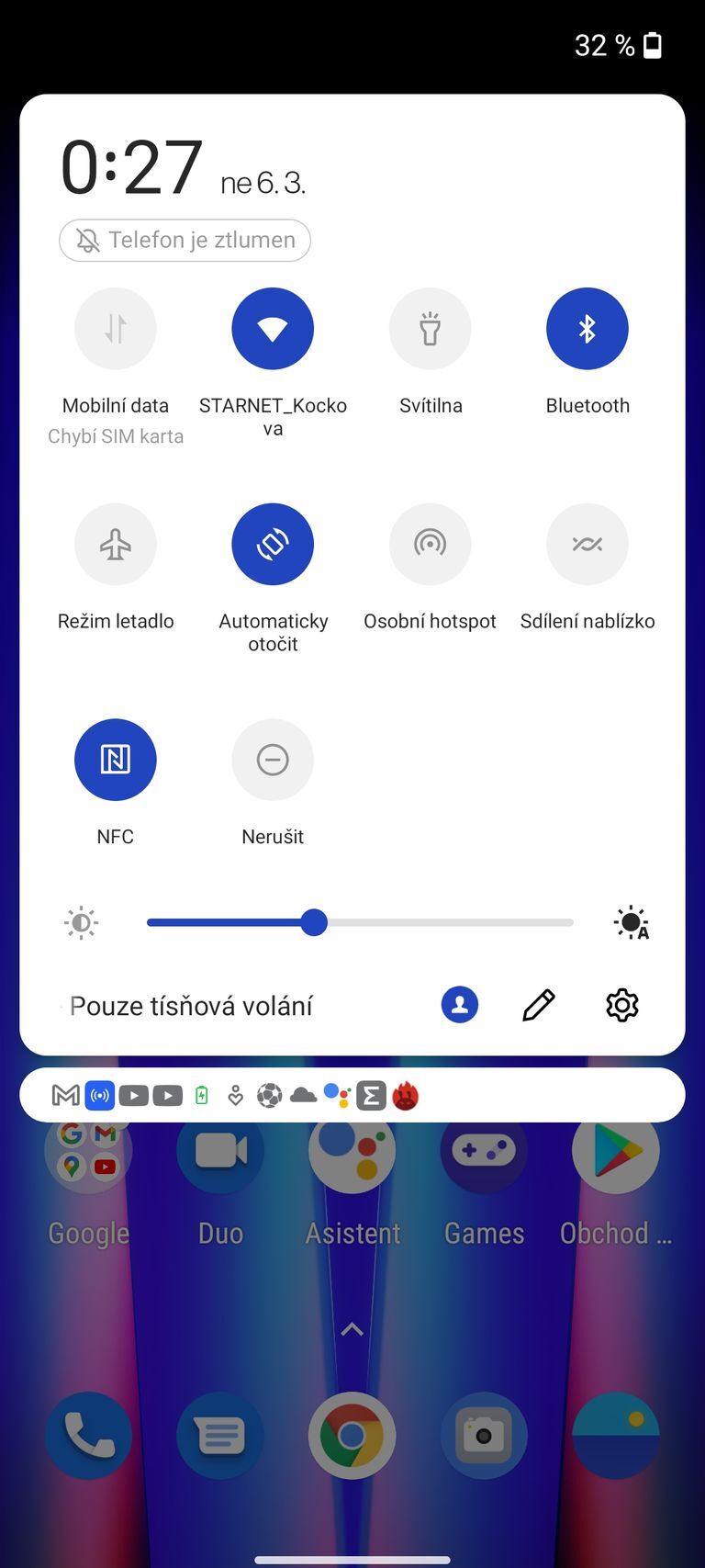Tap the soccer ball notification icon
This screenshot has width=705, height=1568.
tap(270, 1095)
